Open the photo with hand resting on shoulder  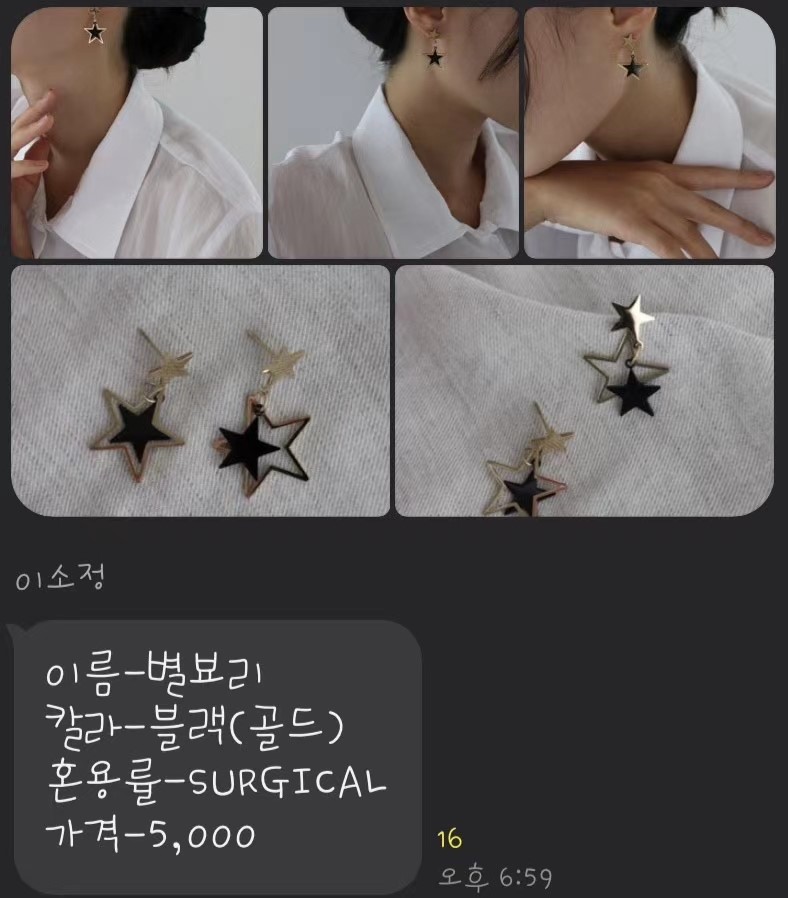[x=649, y=133]
